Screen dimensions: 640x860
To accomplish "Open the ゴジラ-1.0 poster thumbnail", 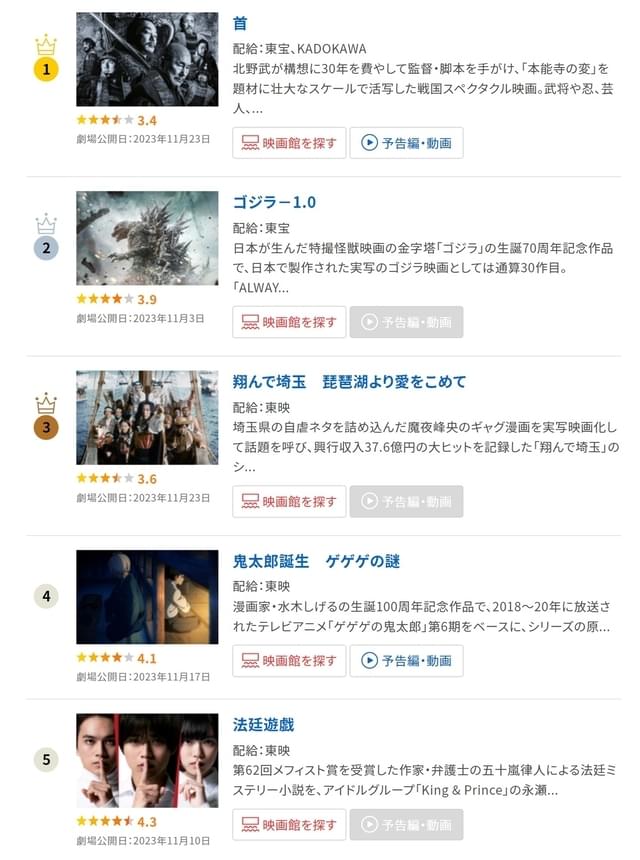I will tap(147, 238).
